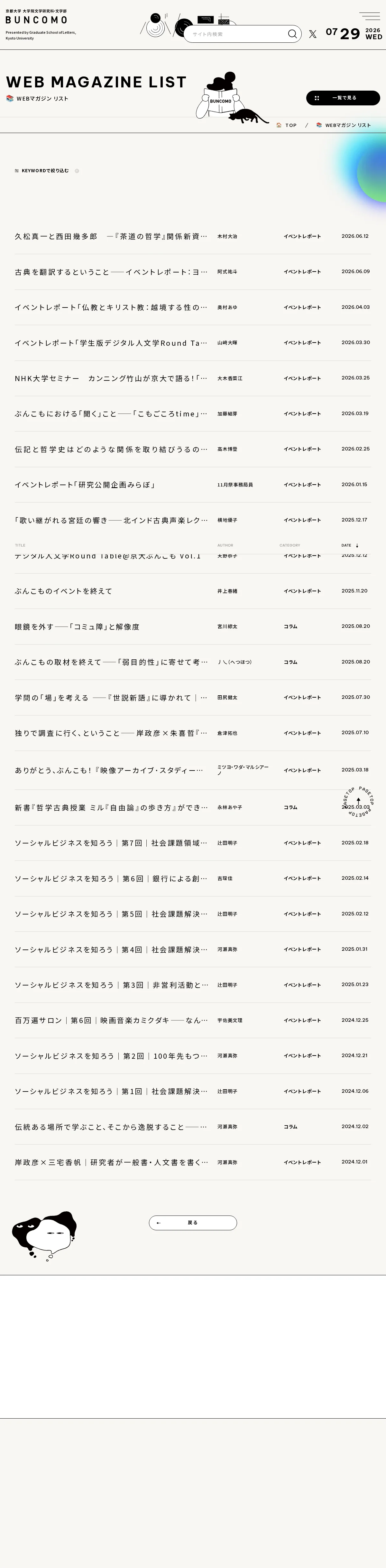Image resolution: width=386 pixels, height=1568 pixels.
Task: Tap the PAGETOP circular button
Action: pyautogui.click(x=358, y=802)
